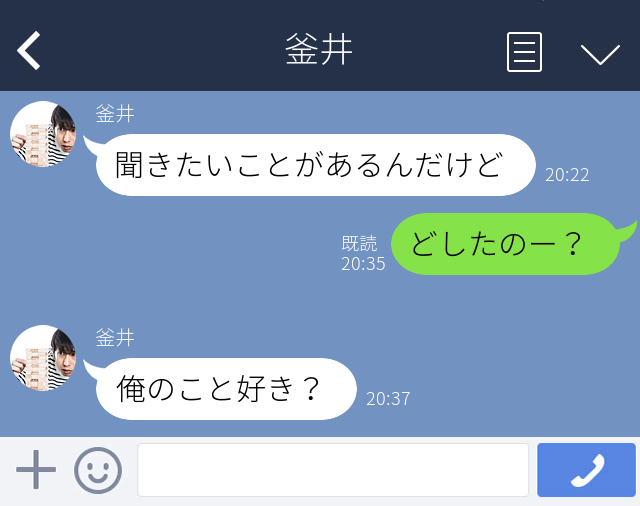Start a voice call with 釜井
Image resolution: width=640 pixels, height=506 pixels.
pos(586,470)
